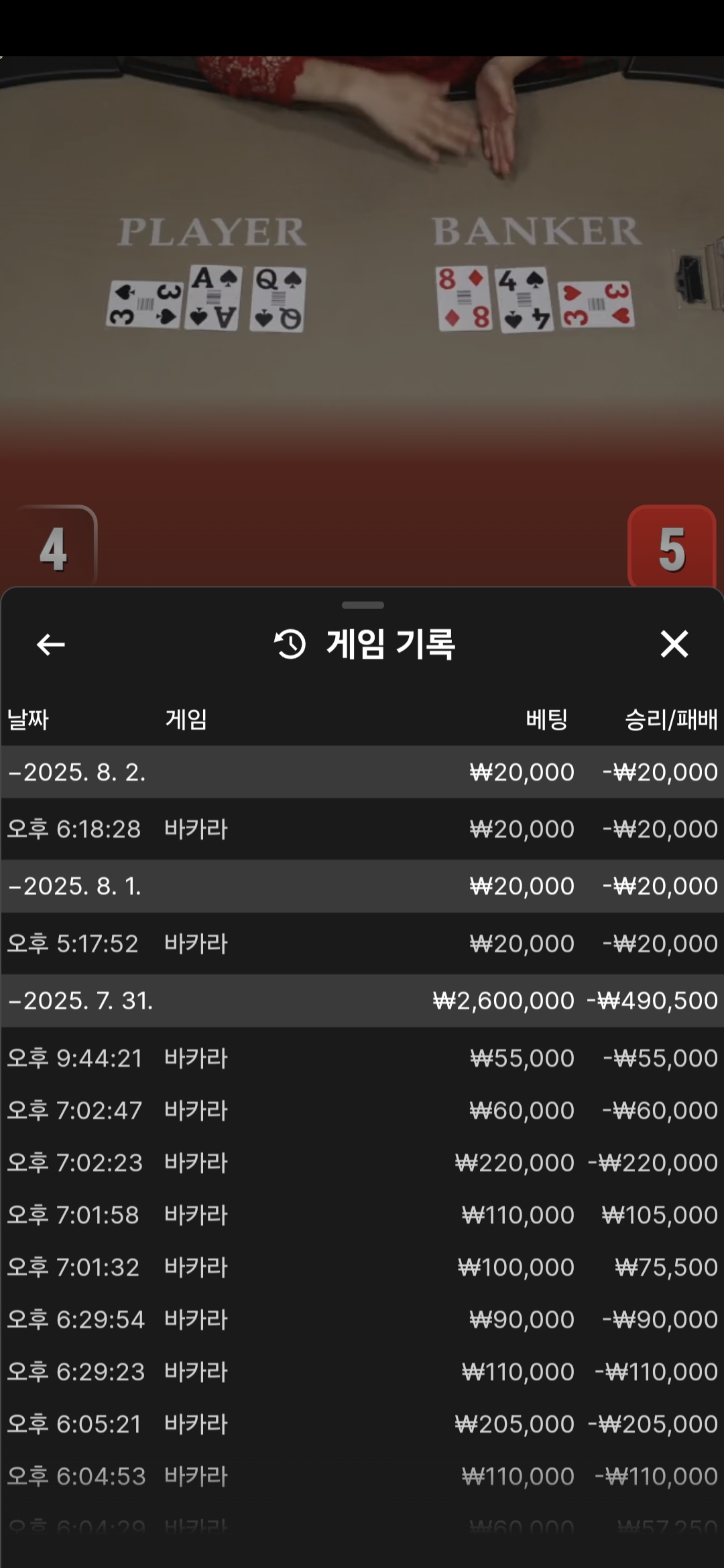Open the 오후 6:29:54 baccarat record
This screenshot has width=724, height=1568.
[x=362, y=1319]
